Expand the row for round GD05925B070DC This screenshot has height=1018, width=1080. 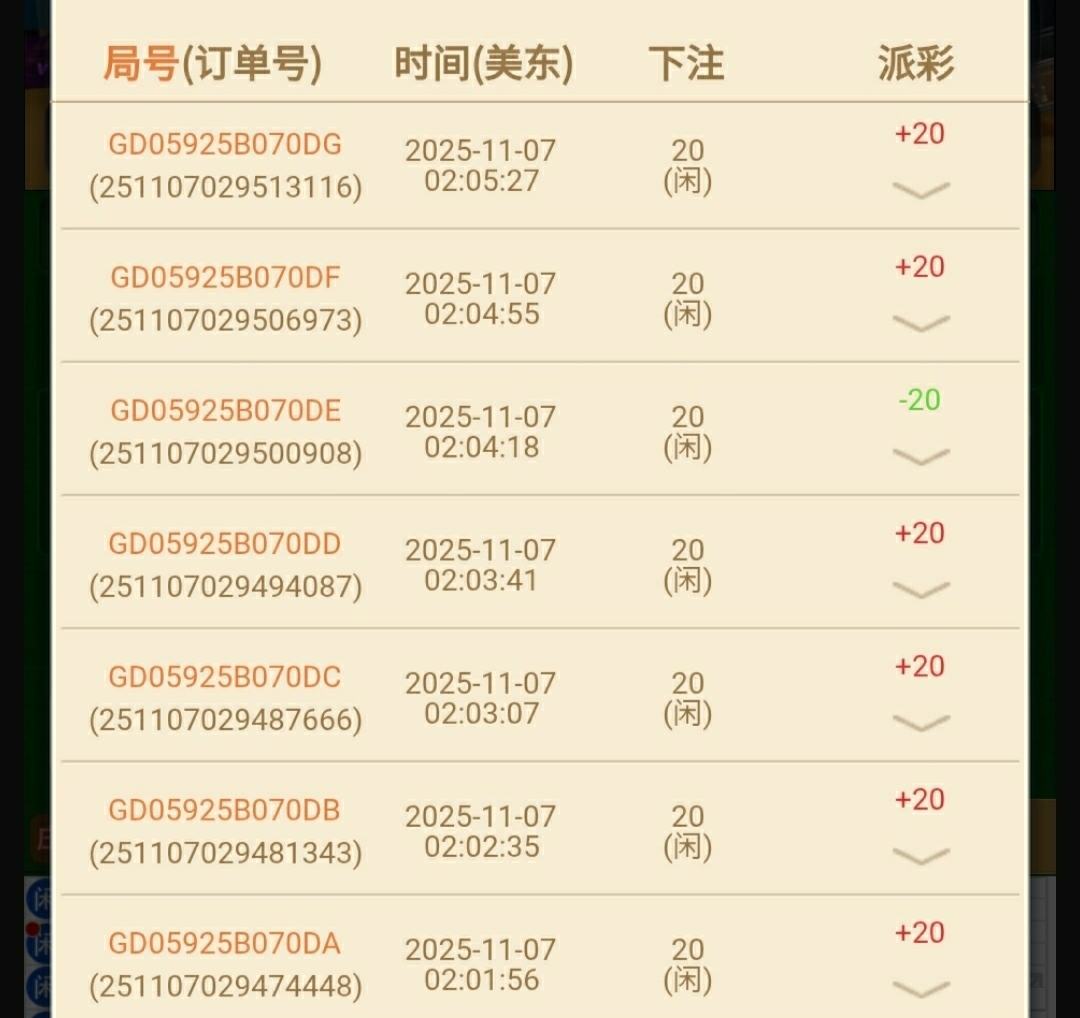(x=920, y=722)
